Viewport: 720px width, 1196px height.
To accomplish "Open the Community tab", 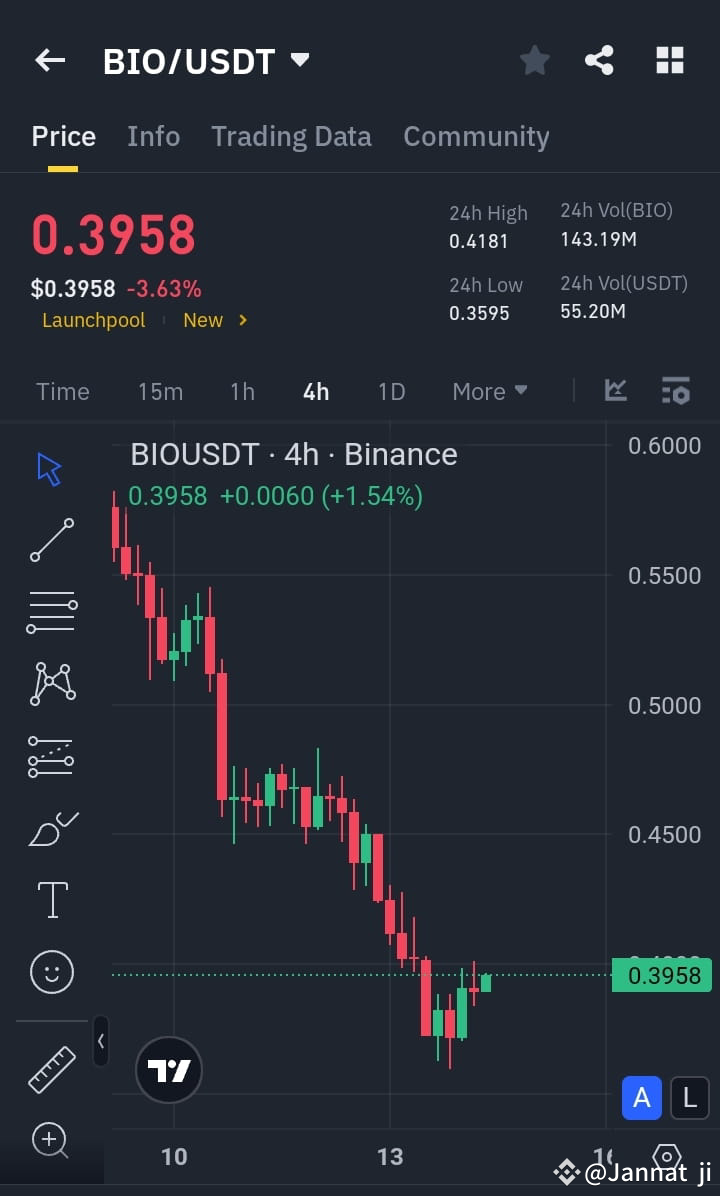I will coord(476,136).
